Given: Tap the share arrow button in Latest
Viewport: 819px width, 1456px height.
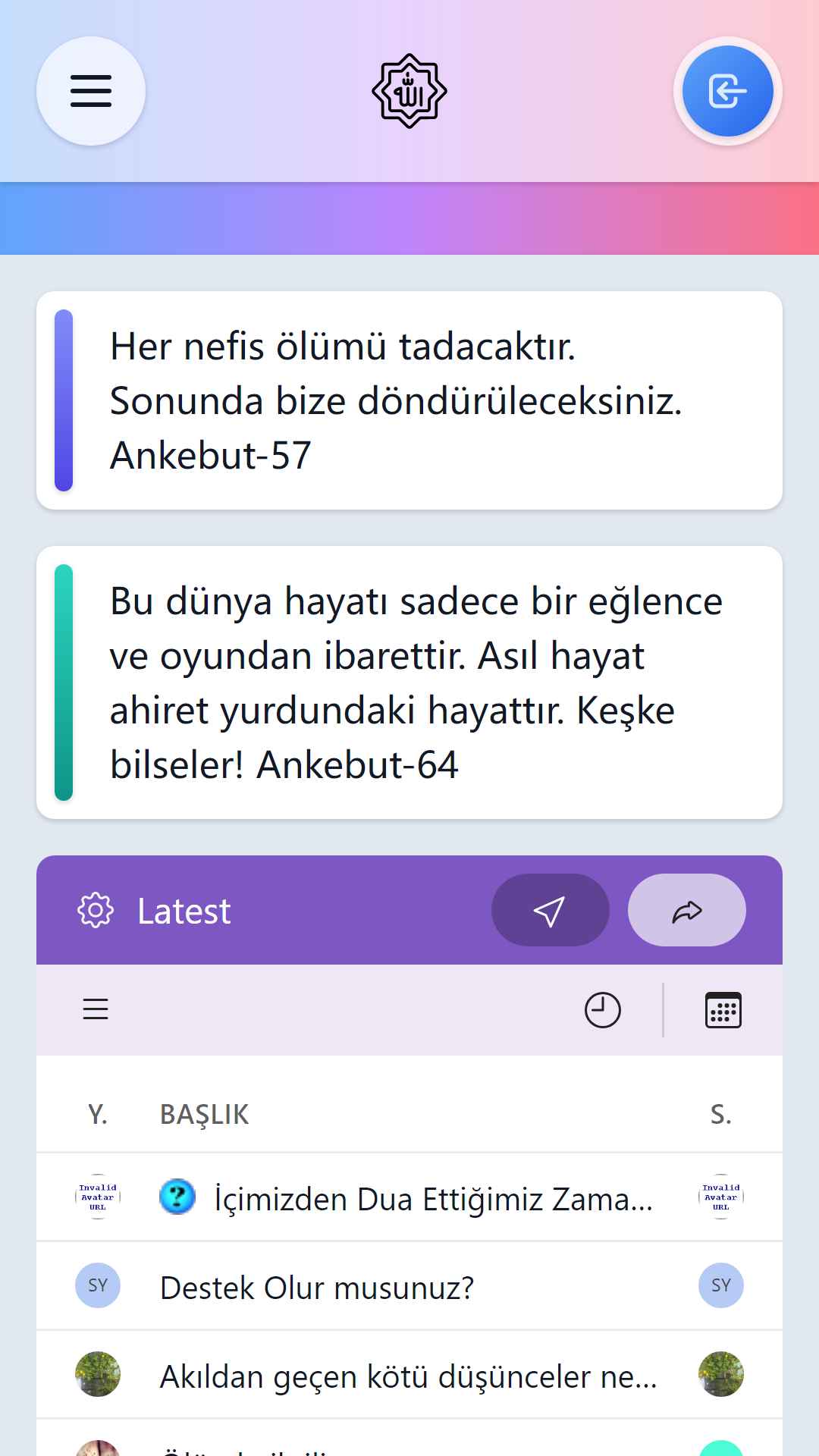Looking at the screenshot, I should (x=687, y=910).
